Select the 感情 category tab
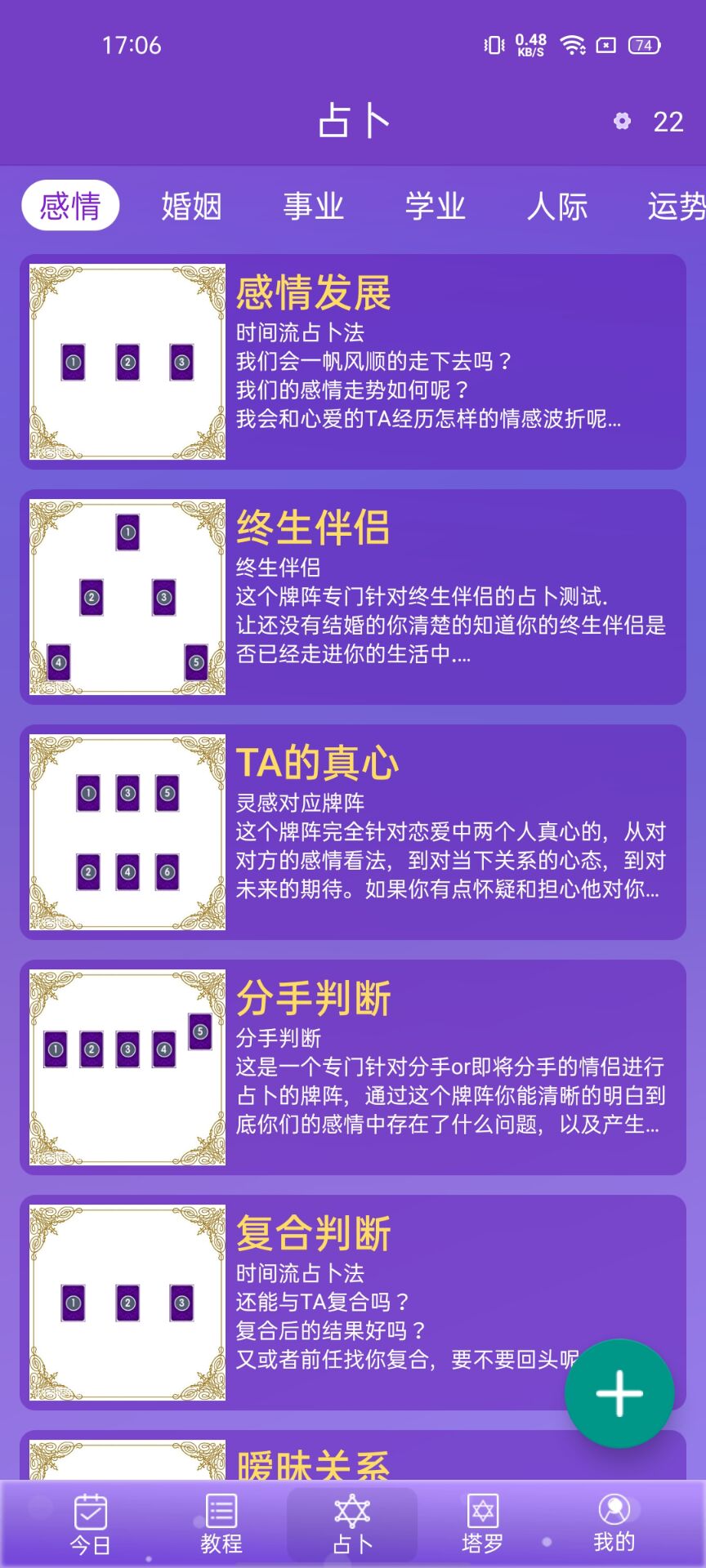 70,205
